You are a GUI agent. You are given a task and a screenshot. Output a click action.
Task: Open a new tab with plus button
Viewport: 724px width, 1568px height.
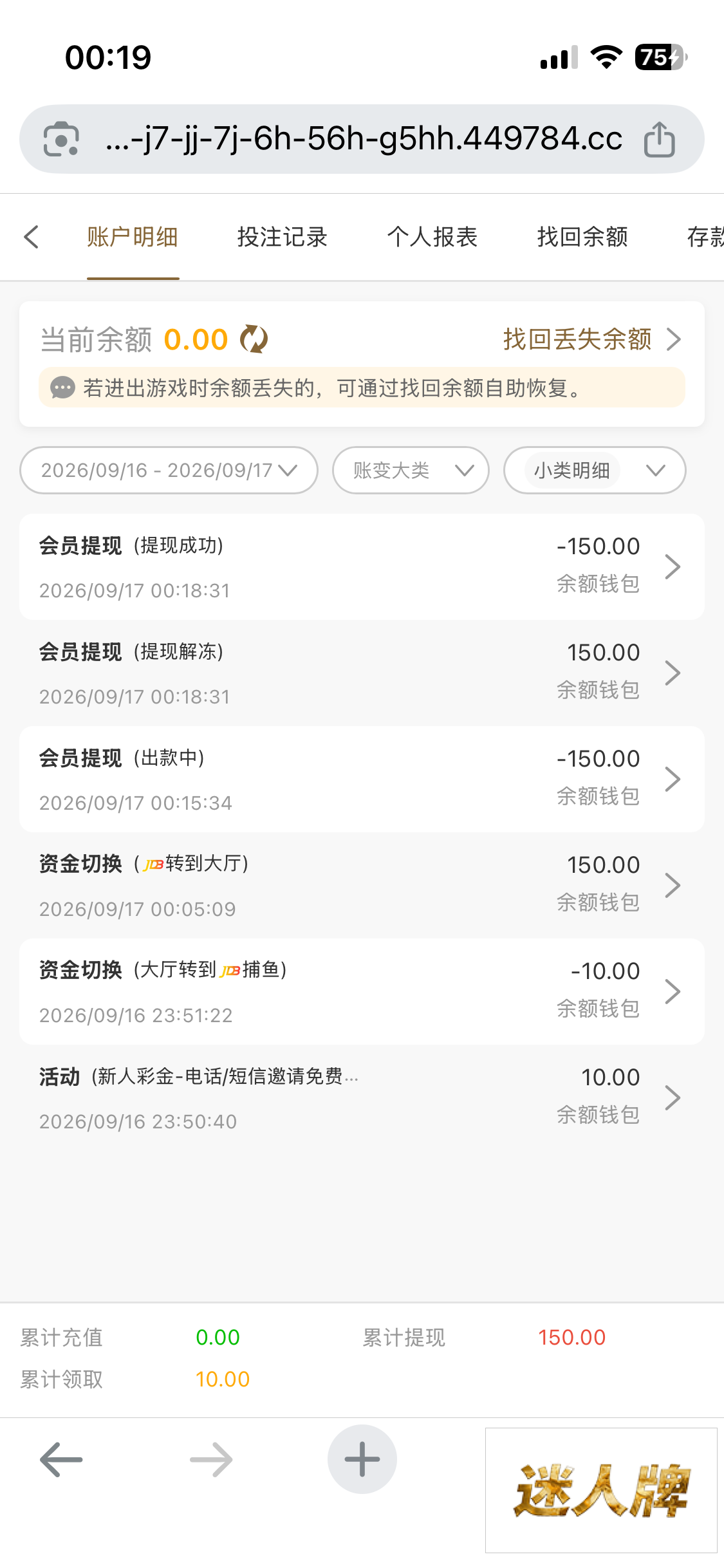(x=362, y=1459)
